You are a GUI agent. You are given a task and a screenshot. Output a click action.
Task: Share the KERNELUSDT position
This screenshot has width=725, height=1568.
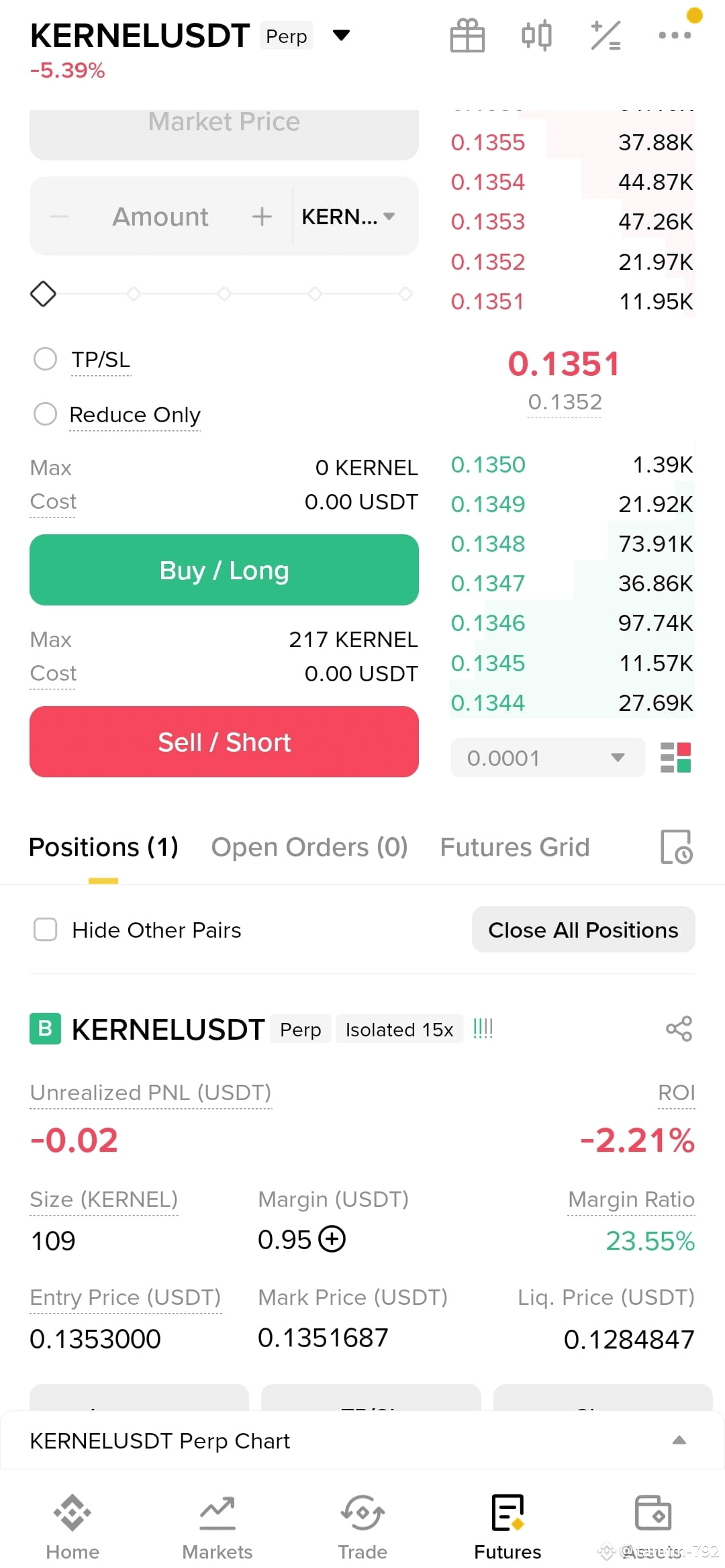(x=679, y=1029)
